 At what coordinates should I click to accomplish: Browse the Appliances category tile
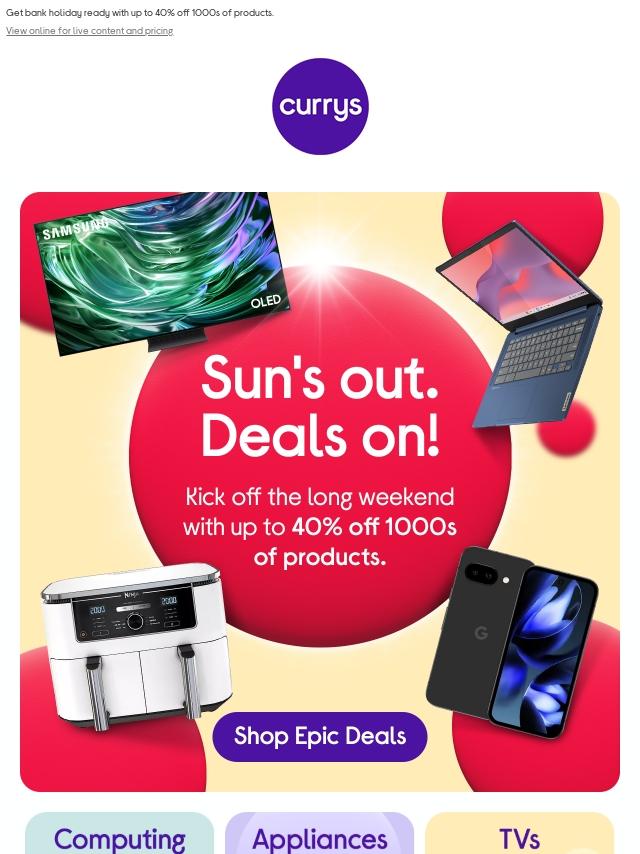[x=320, y=836]
